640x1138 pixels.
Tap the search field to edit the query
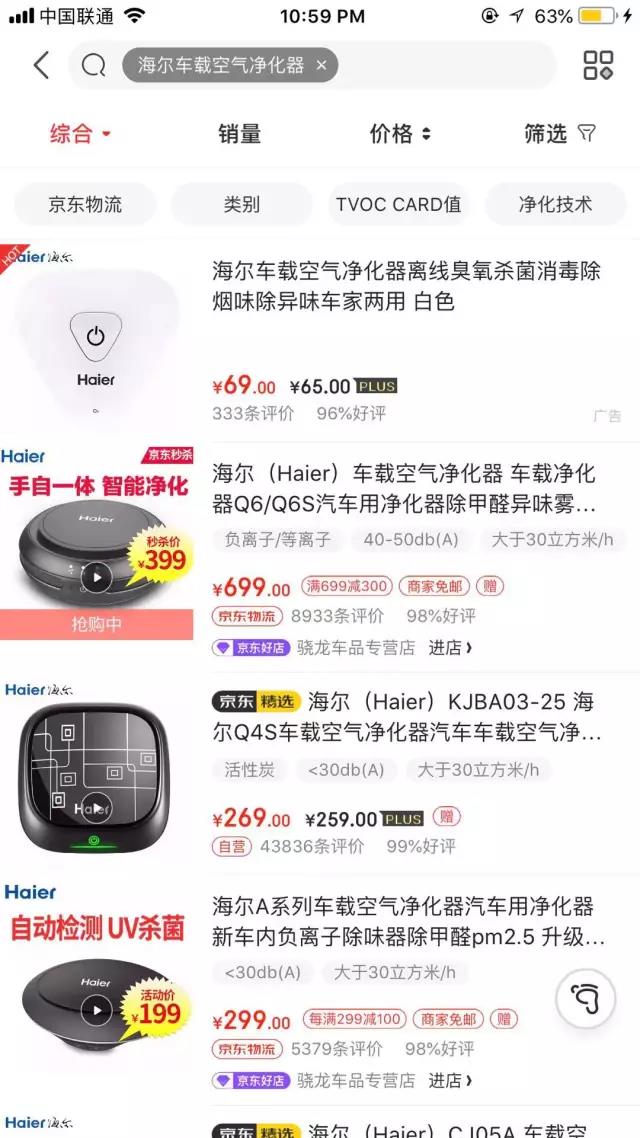440,66
